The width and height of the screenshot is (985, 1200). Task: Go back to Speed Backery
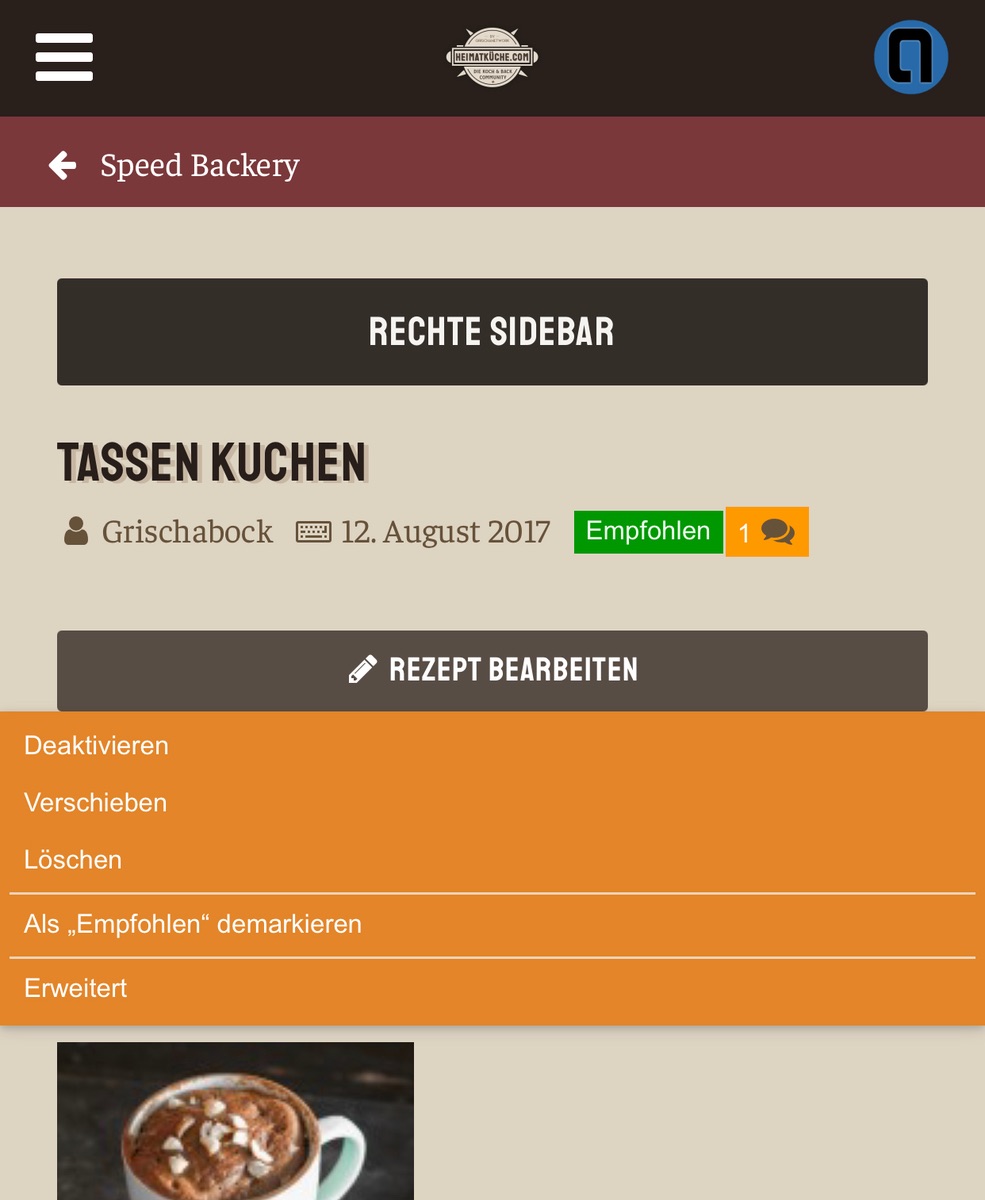pos(175,165)
